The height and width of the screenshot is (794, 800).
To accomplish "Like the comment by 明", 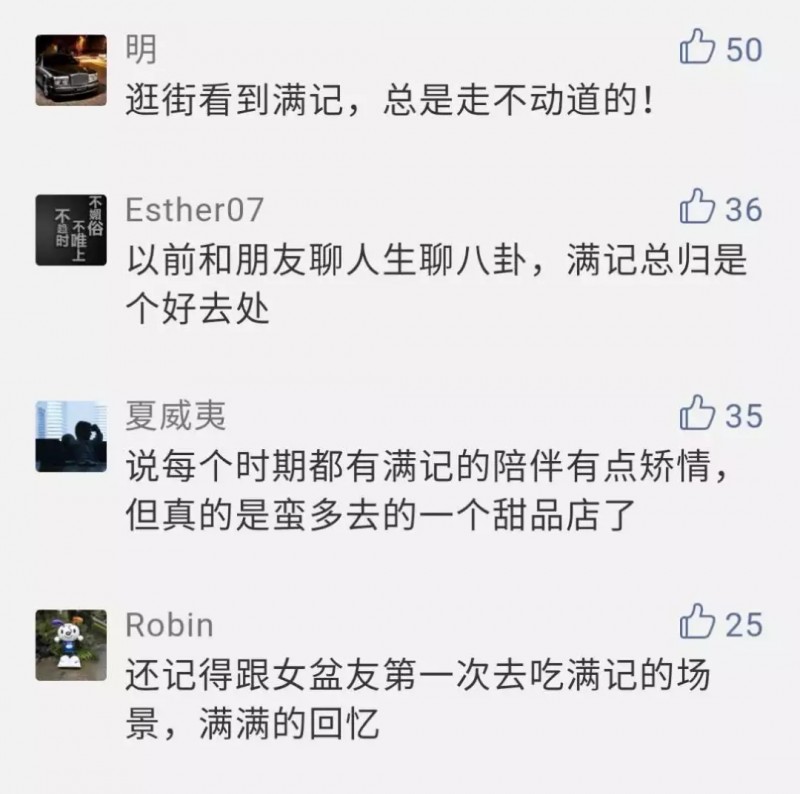I will click(696, 47).
